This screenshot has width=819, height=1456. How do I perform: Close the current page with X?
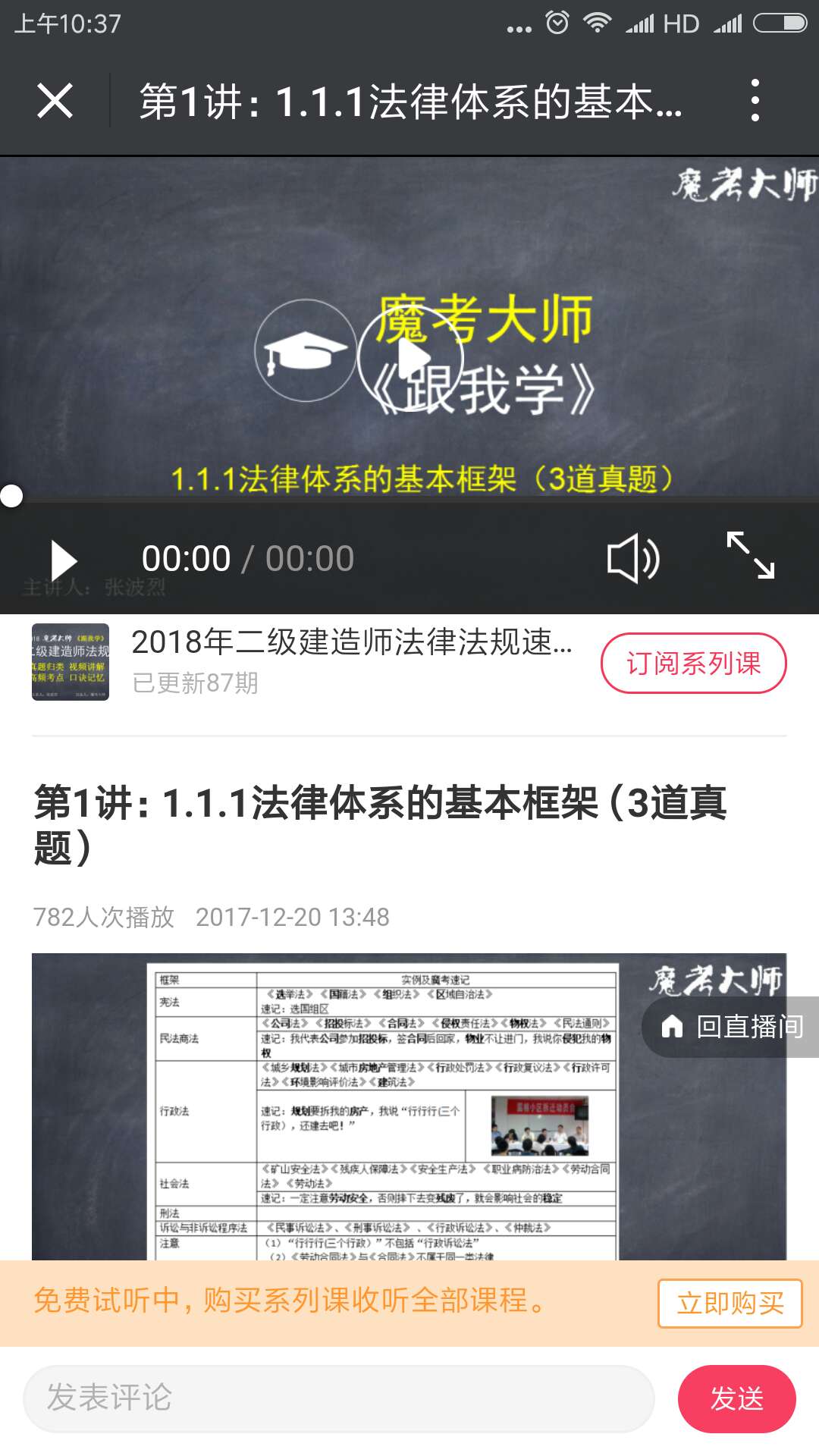pyautogui.click(x=55, y=100)
